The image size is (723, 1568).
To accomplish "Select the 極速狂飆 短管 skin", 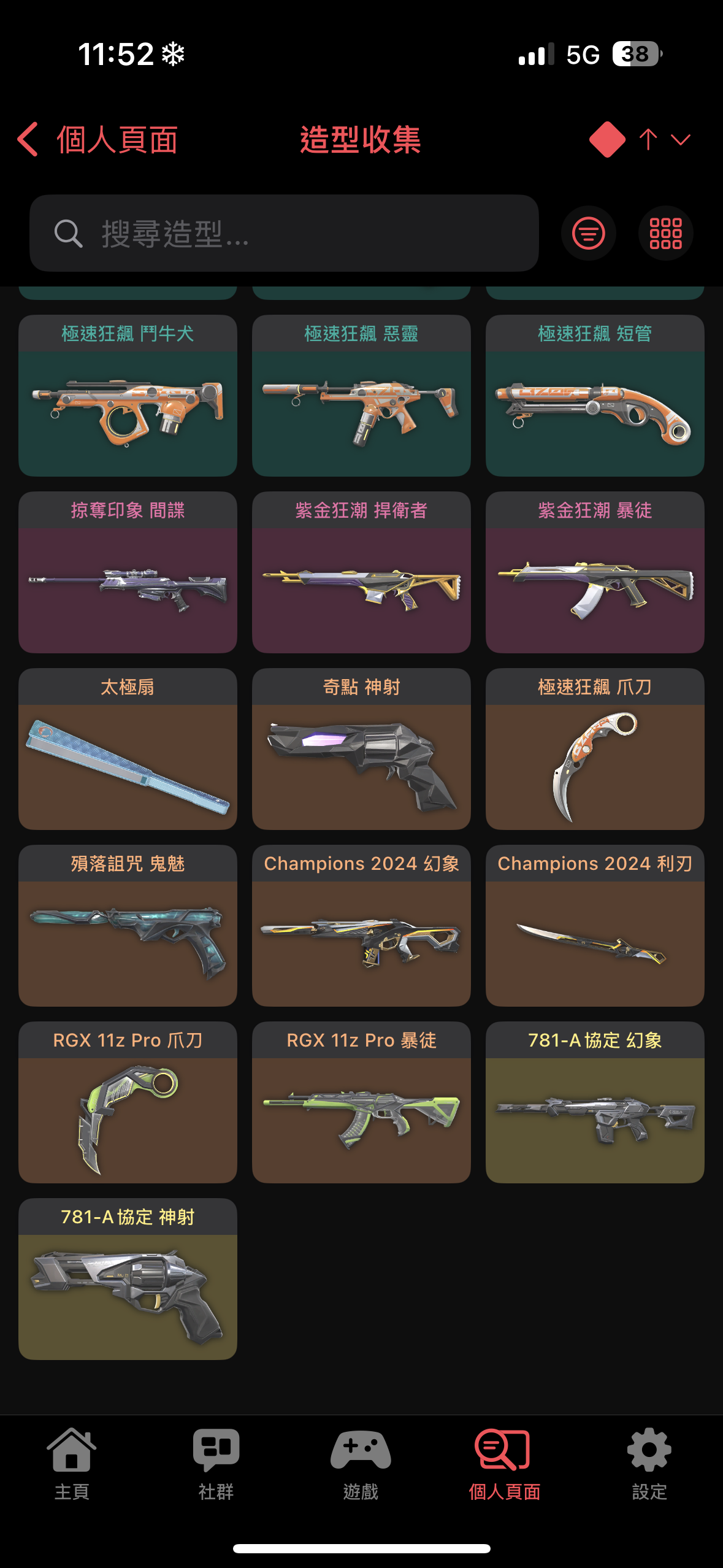I will [x=595, y=396].
